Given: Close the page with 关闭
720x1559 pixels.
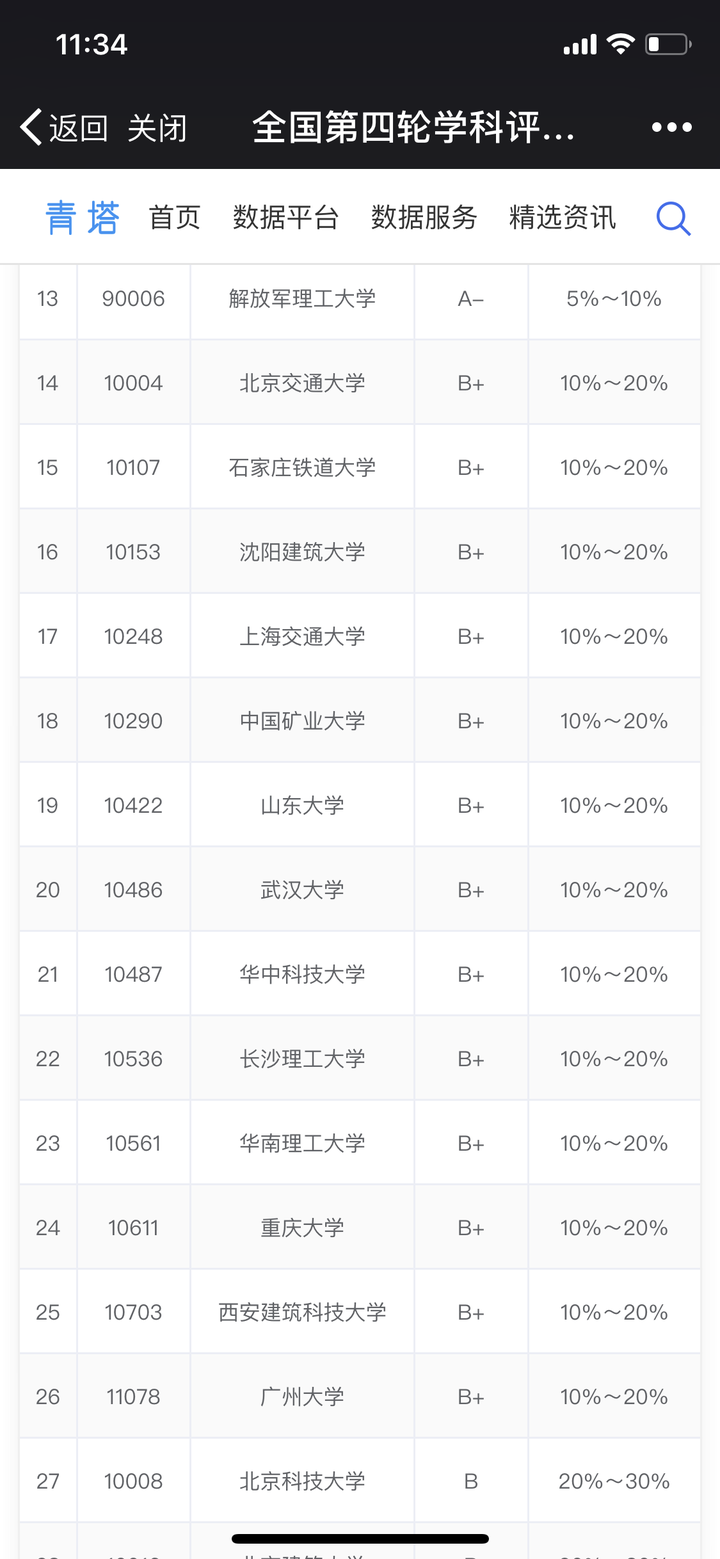Looking at the screenshot, I should pyautogui.click(x=157, y=128).
